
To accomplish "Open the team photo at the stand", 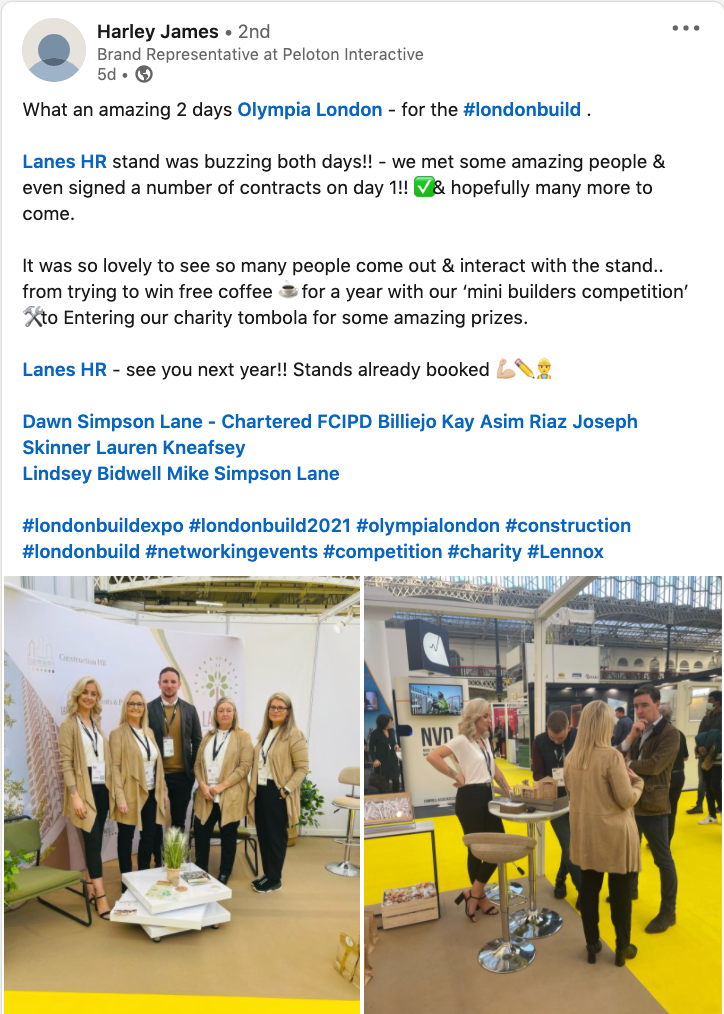I will (x=181, y=795).
